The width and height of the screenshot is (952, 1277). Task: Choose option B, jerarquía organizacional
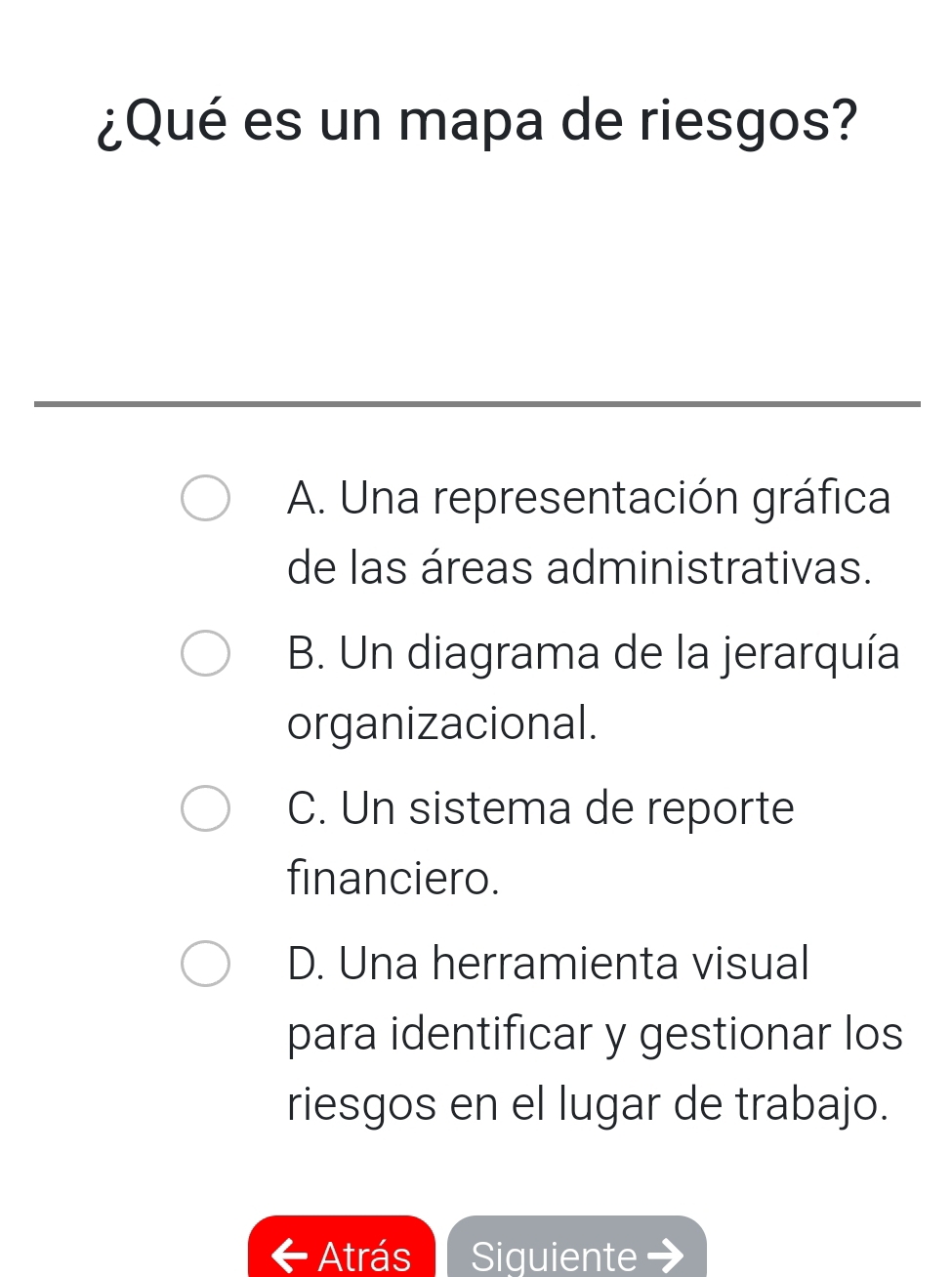[206, 654]
